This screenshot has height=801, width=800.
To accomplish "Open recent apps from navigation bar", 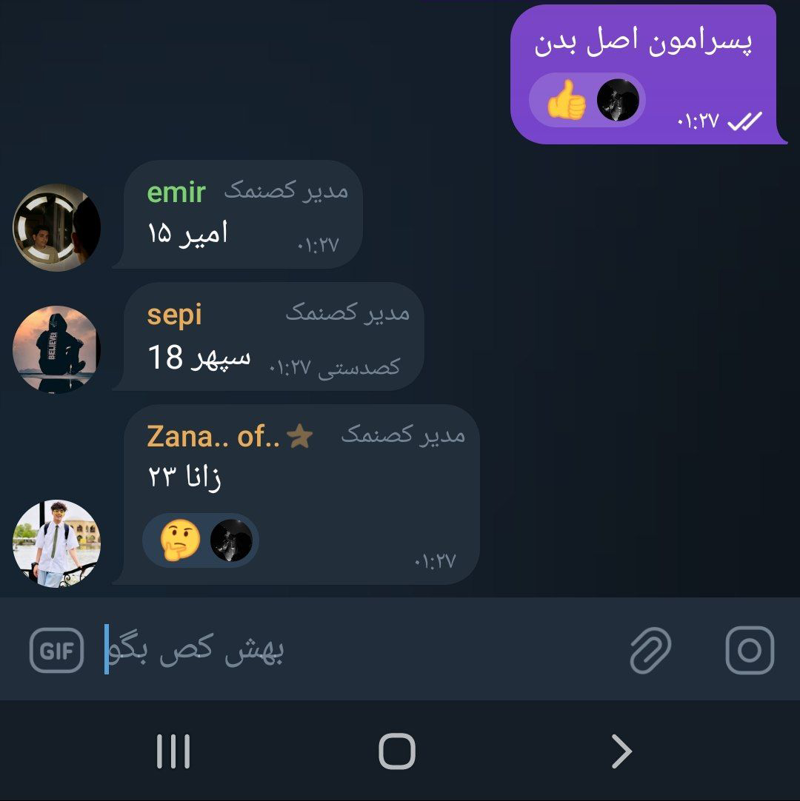I will coord(173,751).
